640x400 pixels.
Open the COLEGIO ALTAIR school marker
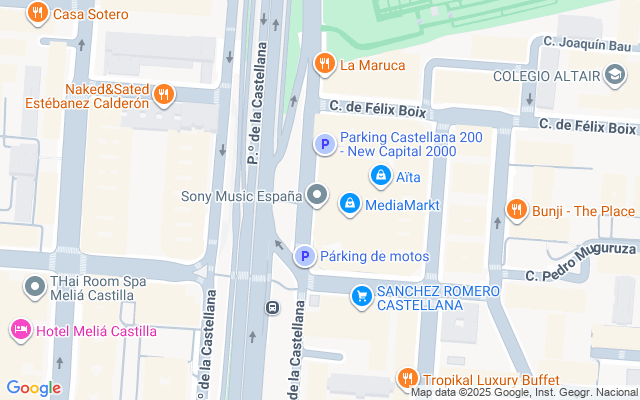click(615, 76)
